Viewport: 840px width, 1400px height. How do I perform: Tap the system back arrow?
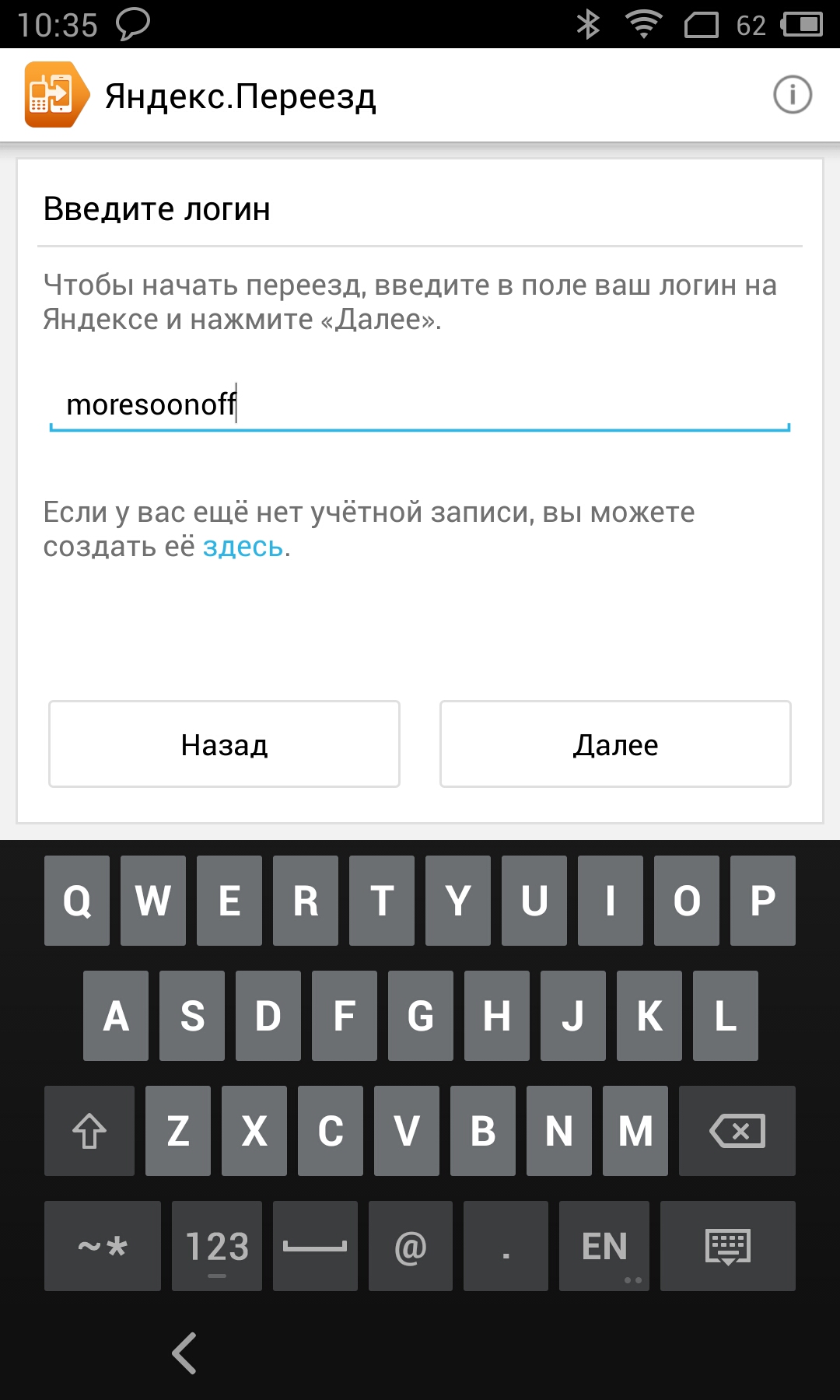[185, 1353]
